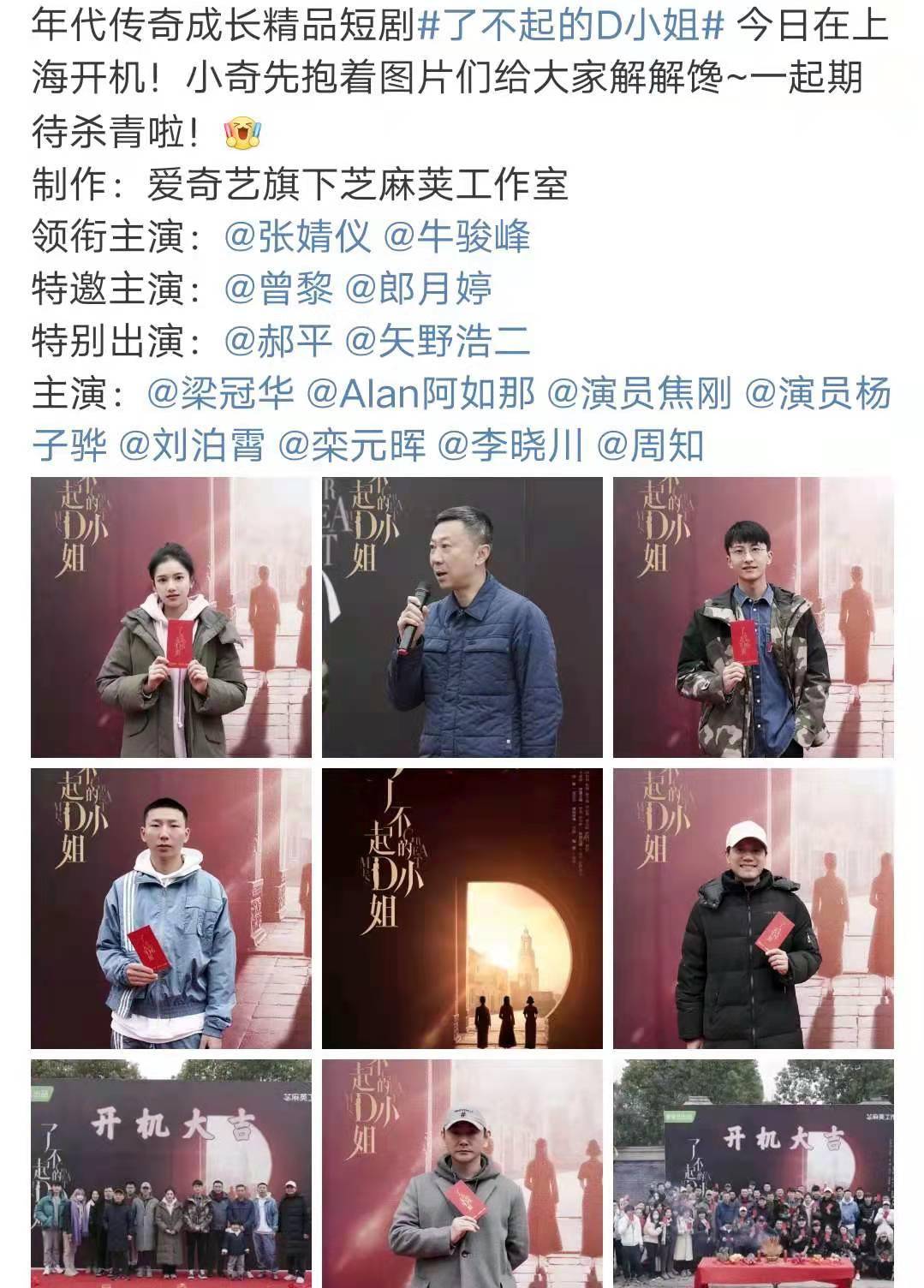Open the #了不起的D小姐# hashtag link
Screen dimensions: 924x1288
[570, 27]
